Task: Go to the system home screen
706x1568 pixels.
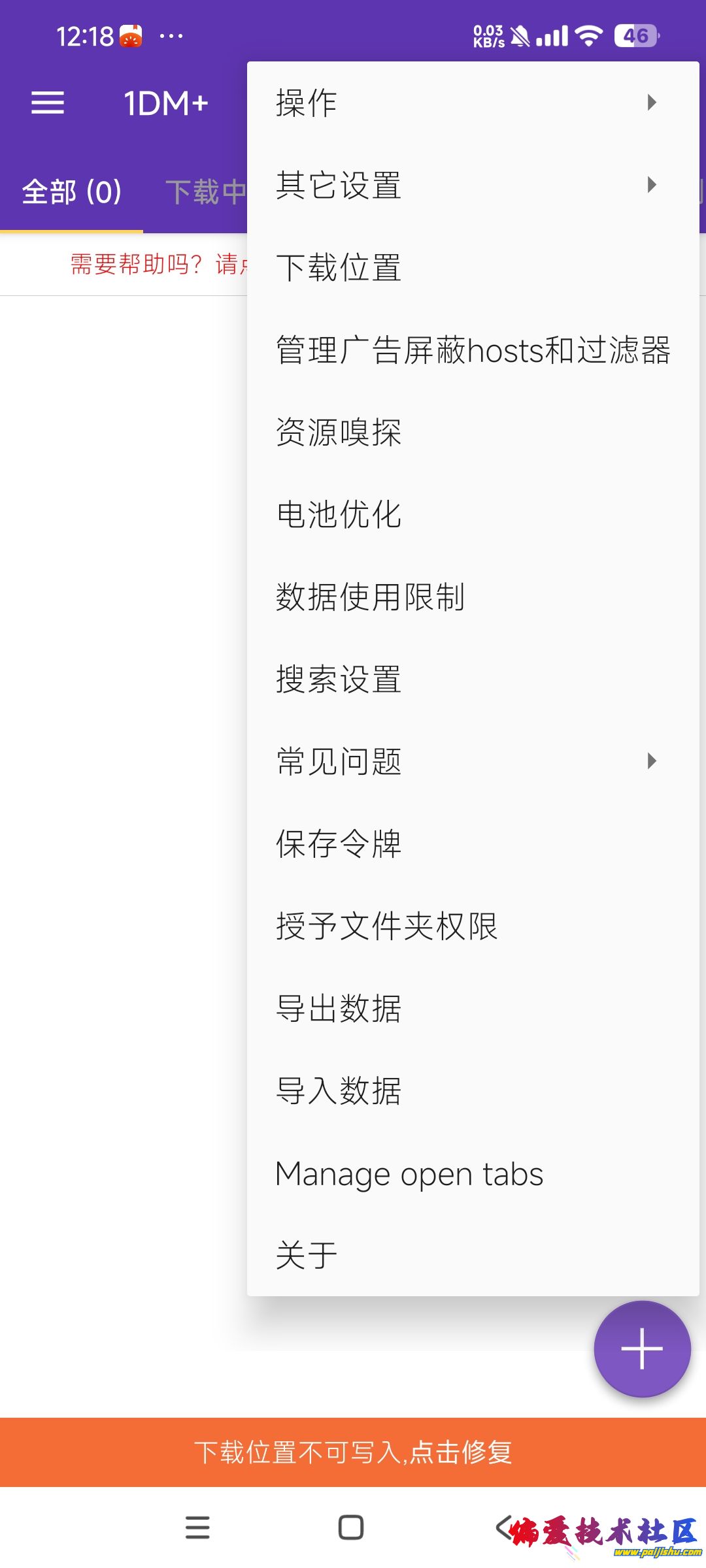Action: pyautogui.click(x=351, y=1527)
